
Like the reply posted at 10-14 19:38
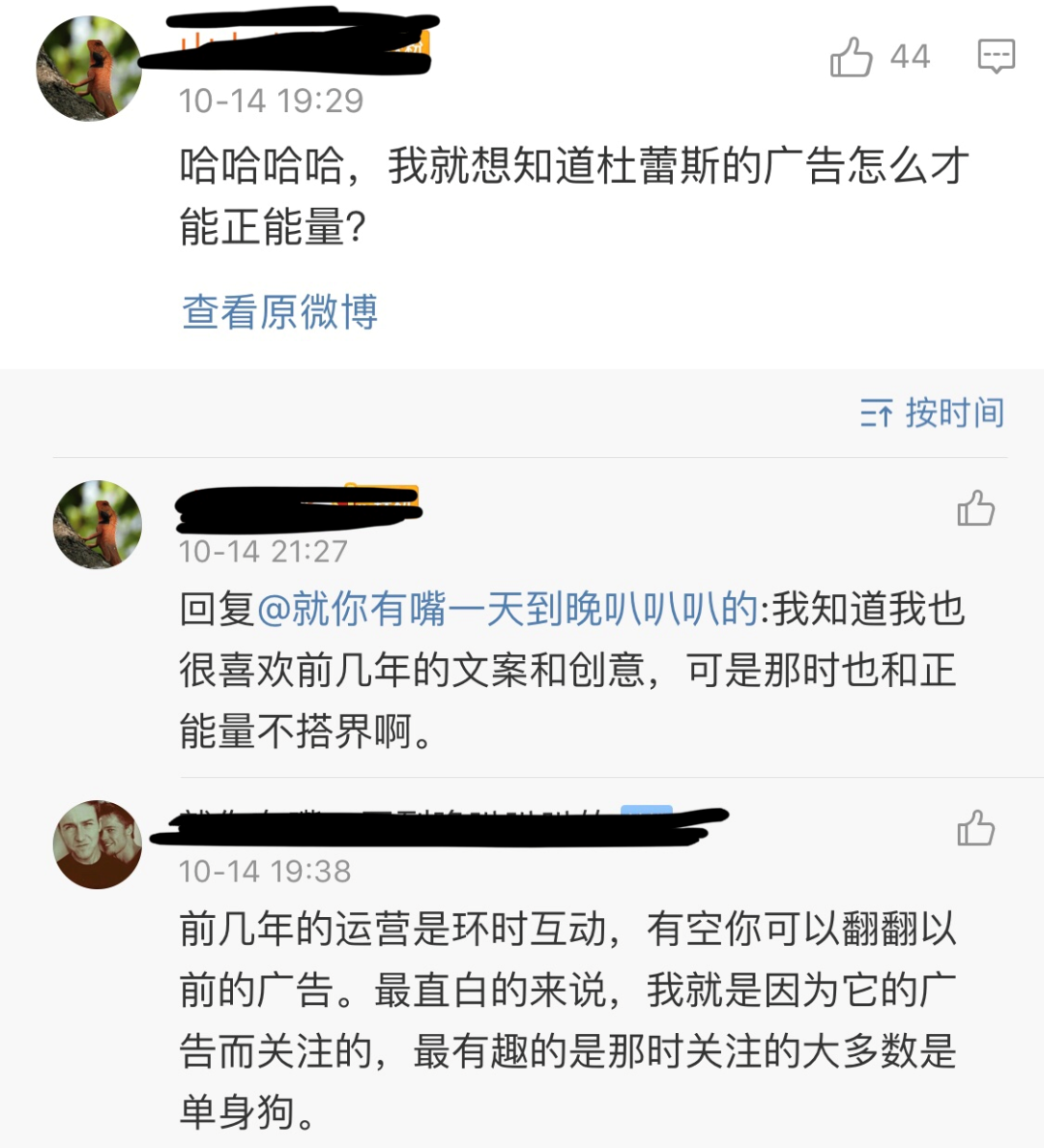(975, 828)
